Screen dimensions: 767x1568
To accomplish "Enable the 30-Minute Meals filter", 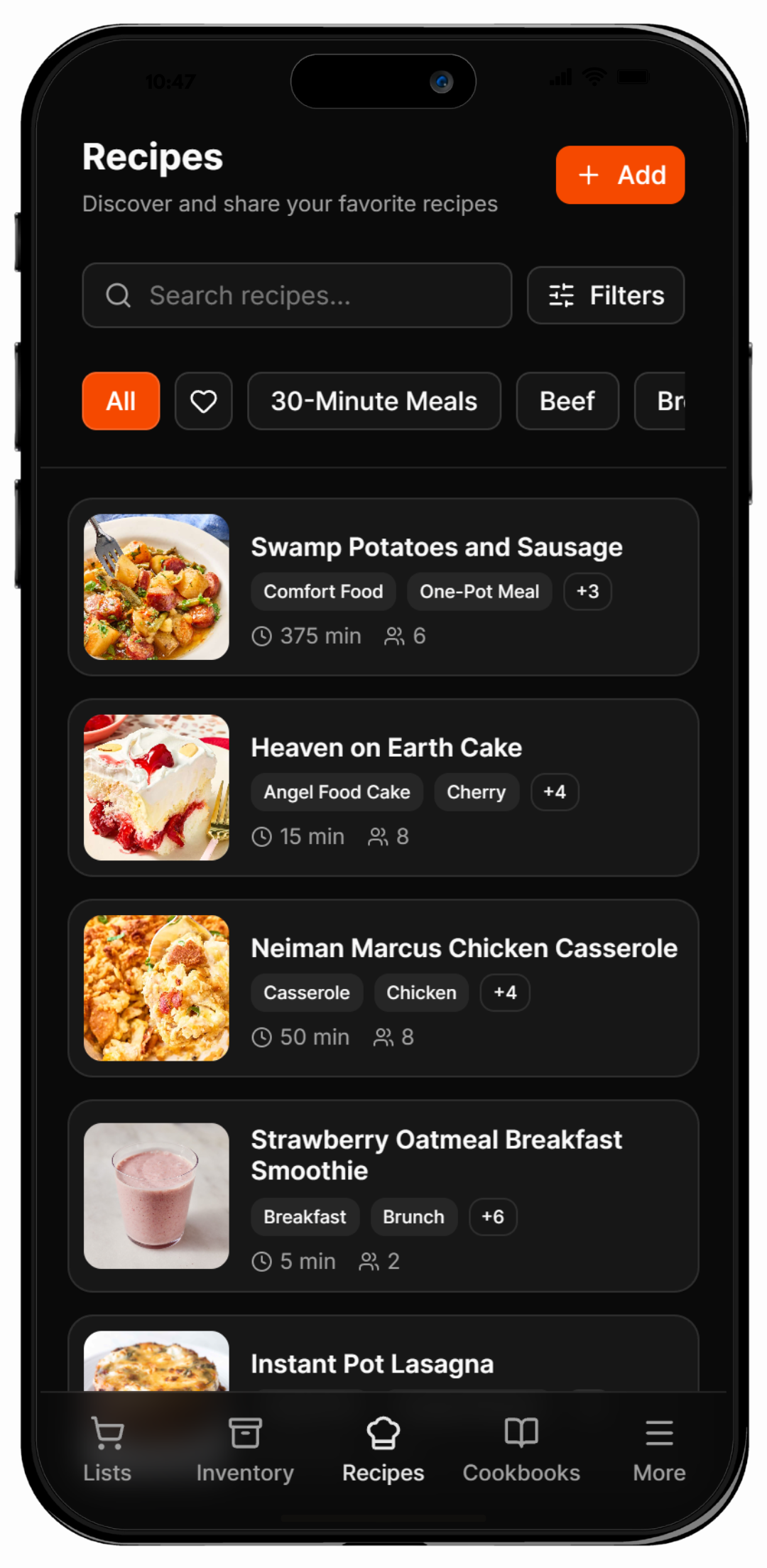I will coord(374,401).
